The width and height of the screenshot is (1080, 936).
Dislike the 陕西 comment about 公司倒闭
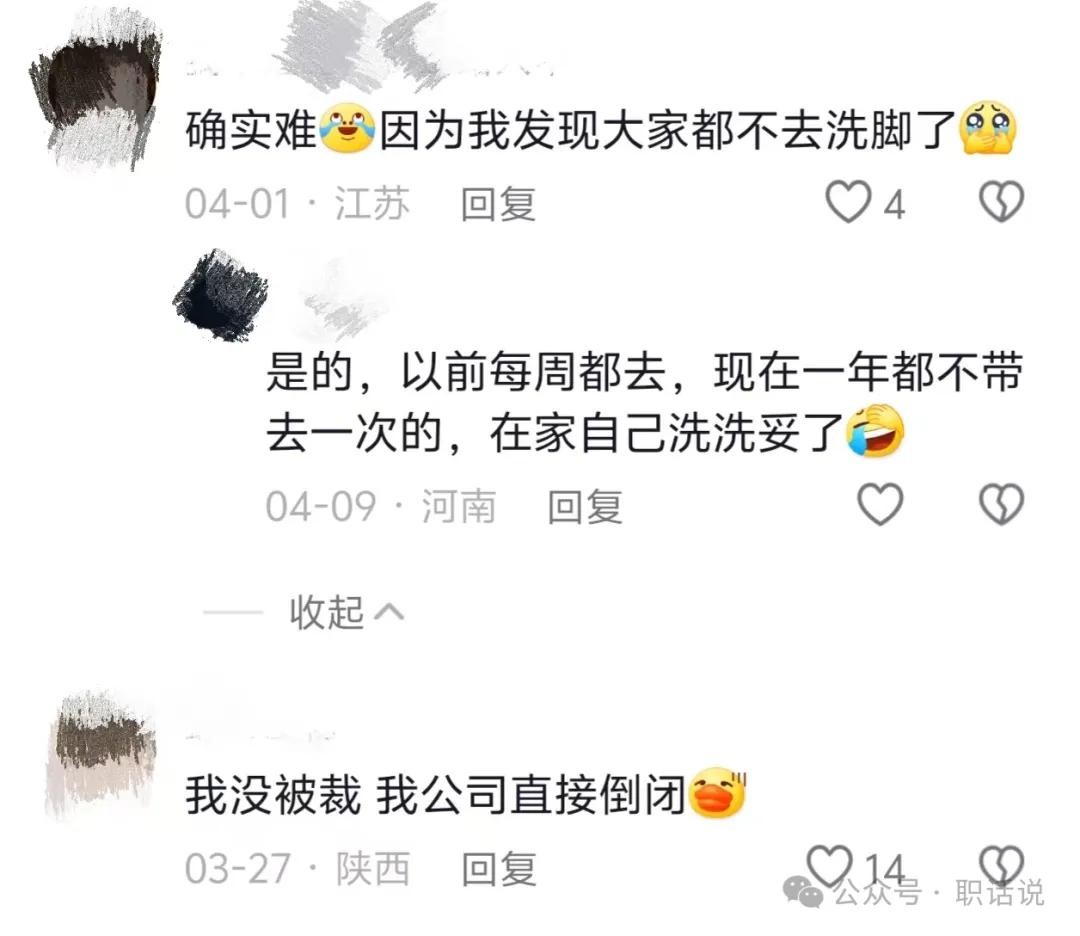coord(1000,864)
